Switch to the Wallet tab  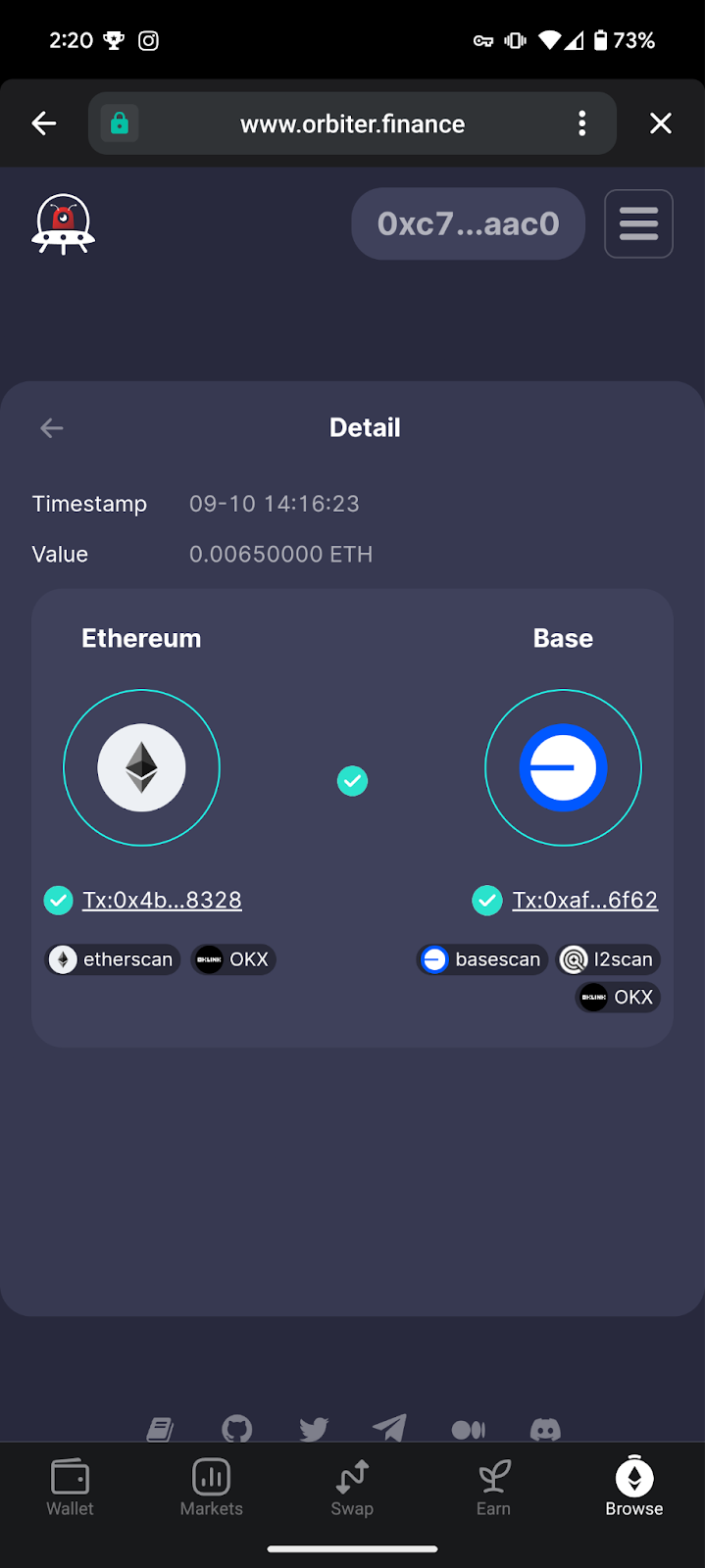(71, 1488)
